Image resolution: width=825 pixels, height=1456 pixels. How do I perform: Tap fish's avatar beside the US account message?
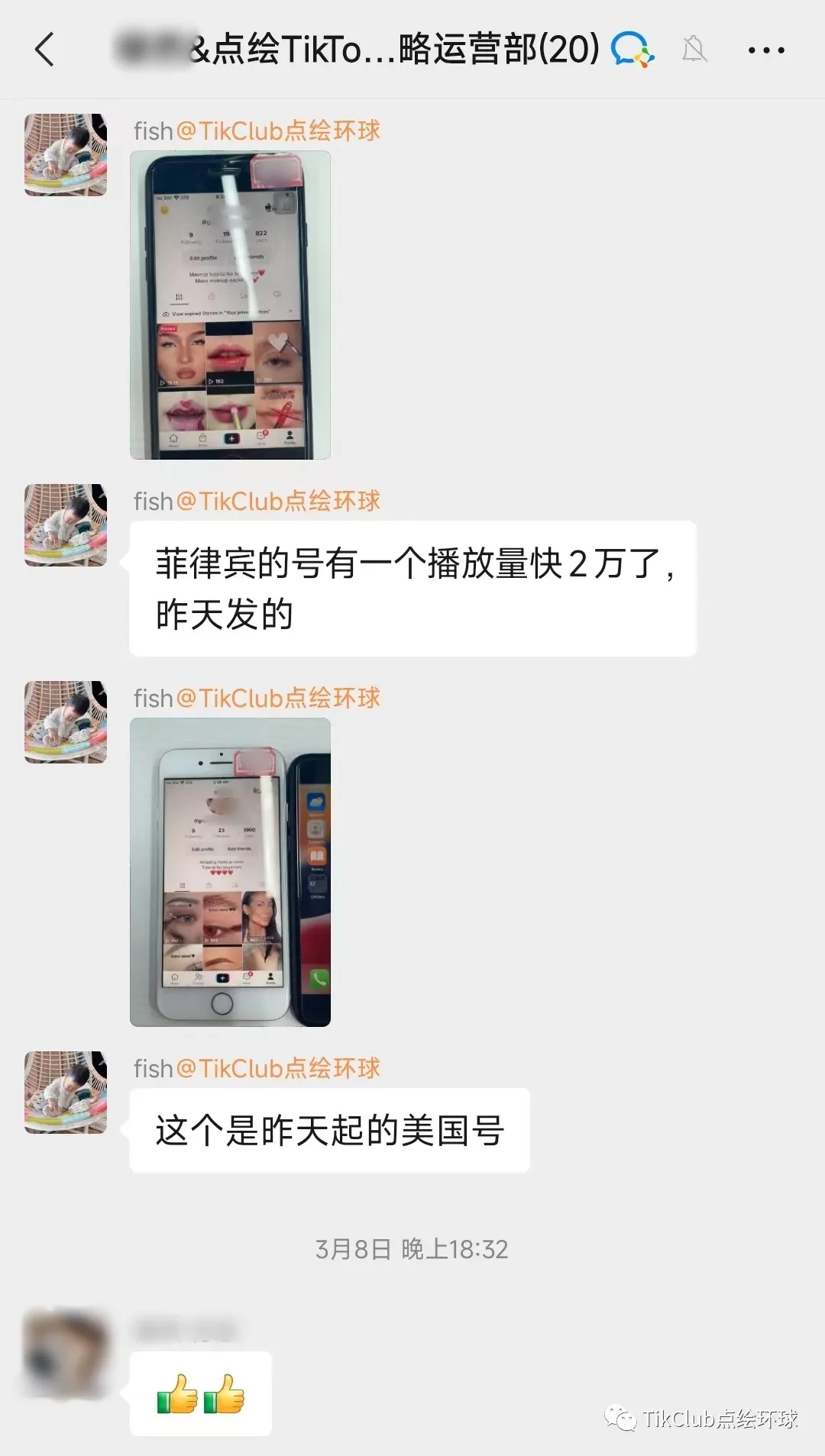66,1093
